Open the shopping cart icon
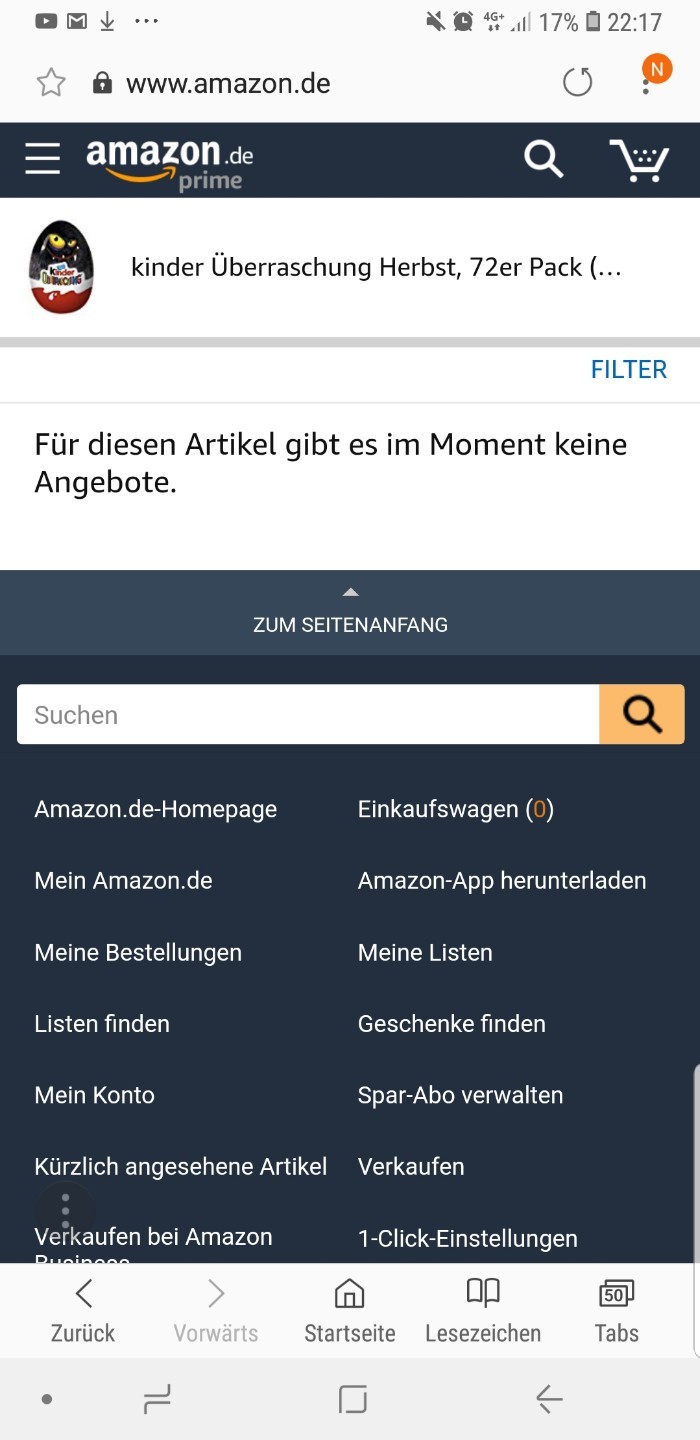 639,160
